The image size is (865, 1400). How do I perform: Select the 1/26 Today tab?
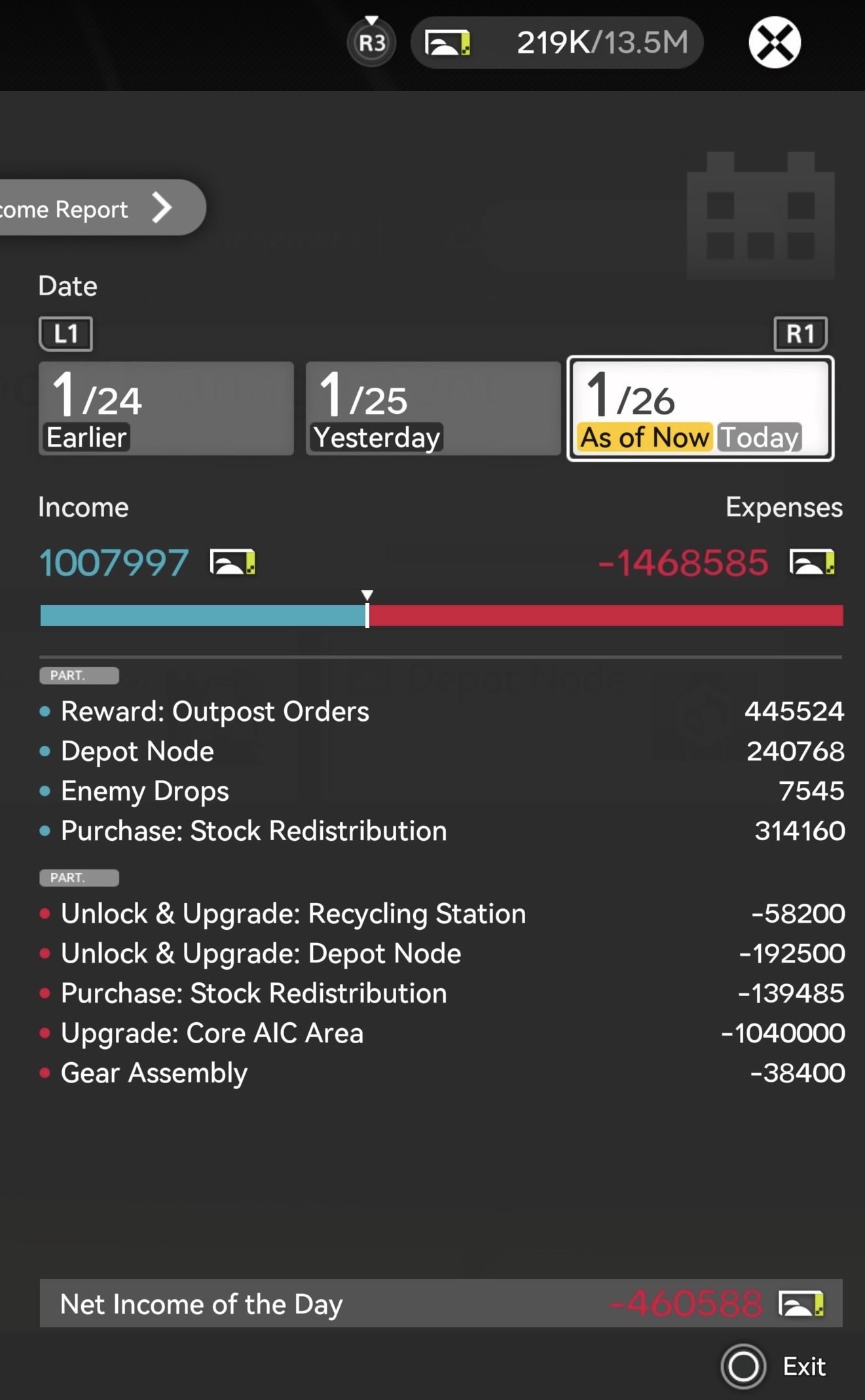pos(700,409)
